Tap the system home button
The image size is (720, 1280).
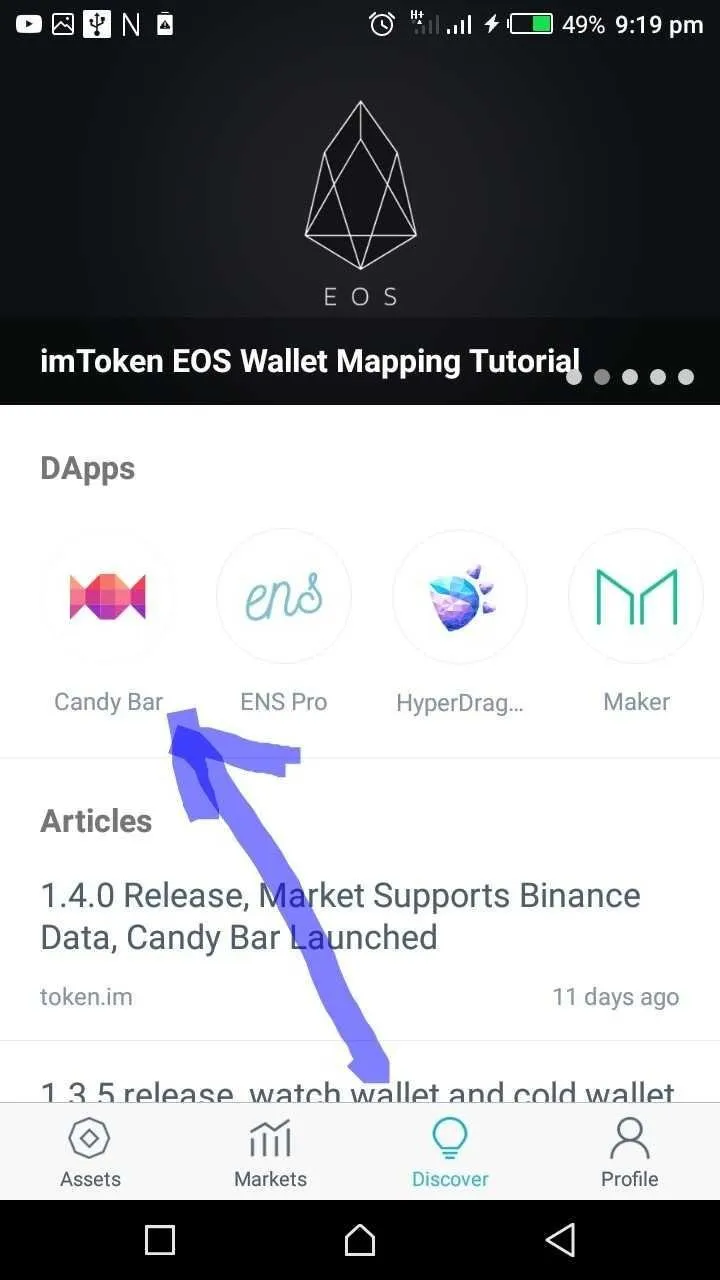coord(360,1240)
